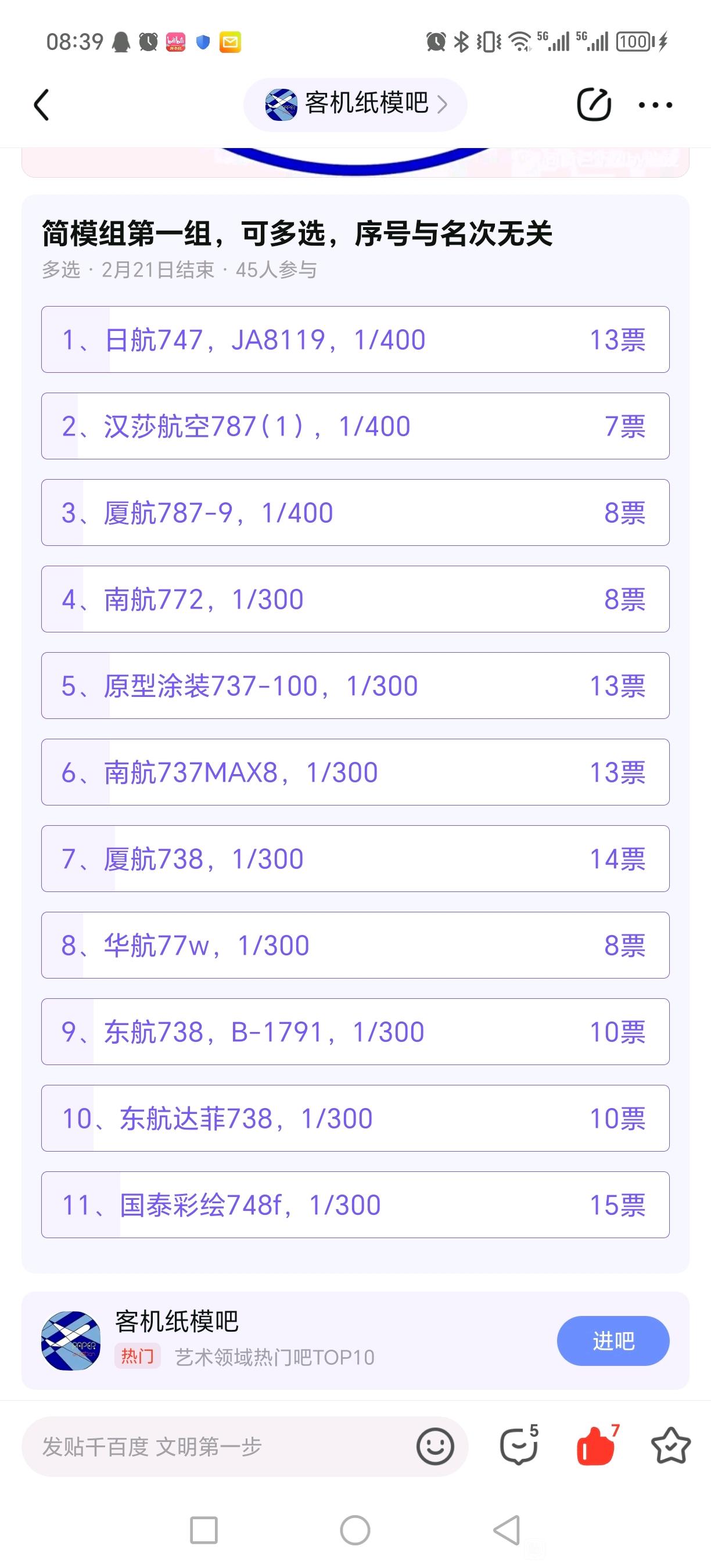
Task: Go back using the top-left arrow
Action: tap(41, 105)
